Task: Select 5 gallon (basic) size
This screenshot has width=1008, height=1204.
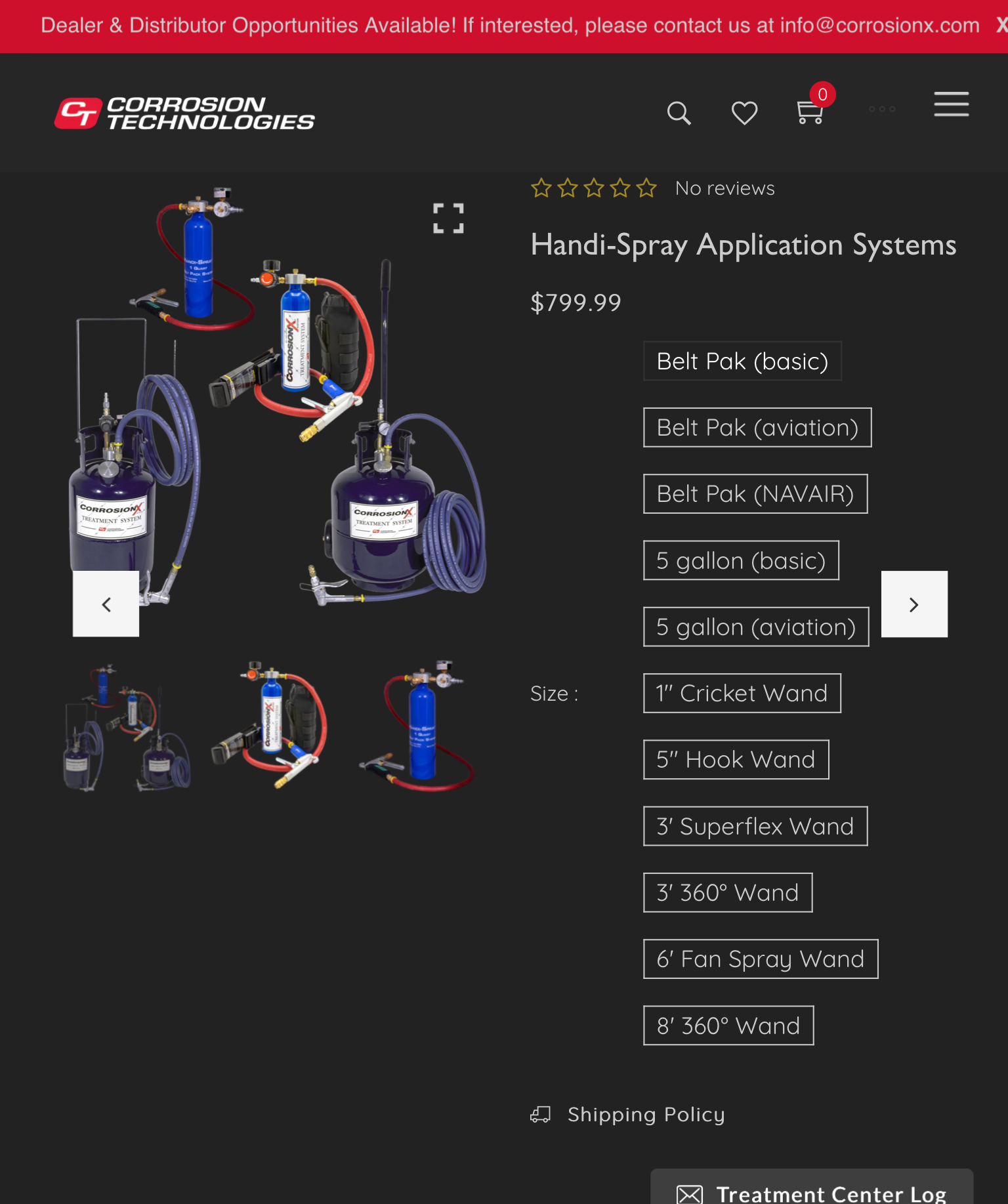Action: (x=741, y=561)
